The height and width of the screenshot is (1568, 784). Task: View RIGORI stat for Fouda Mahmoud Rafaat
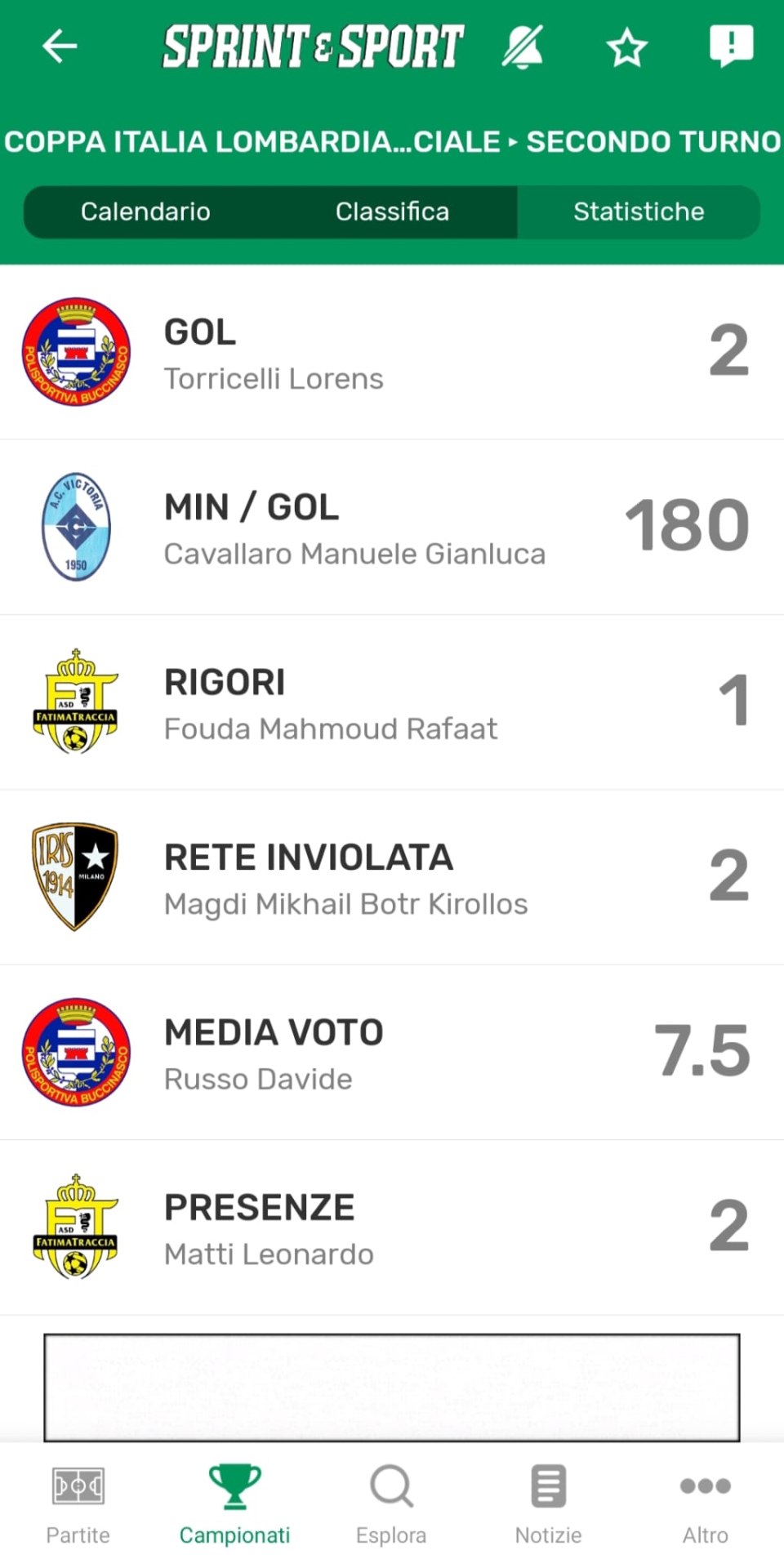coord(392,702)
